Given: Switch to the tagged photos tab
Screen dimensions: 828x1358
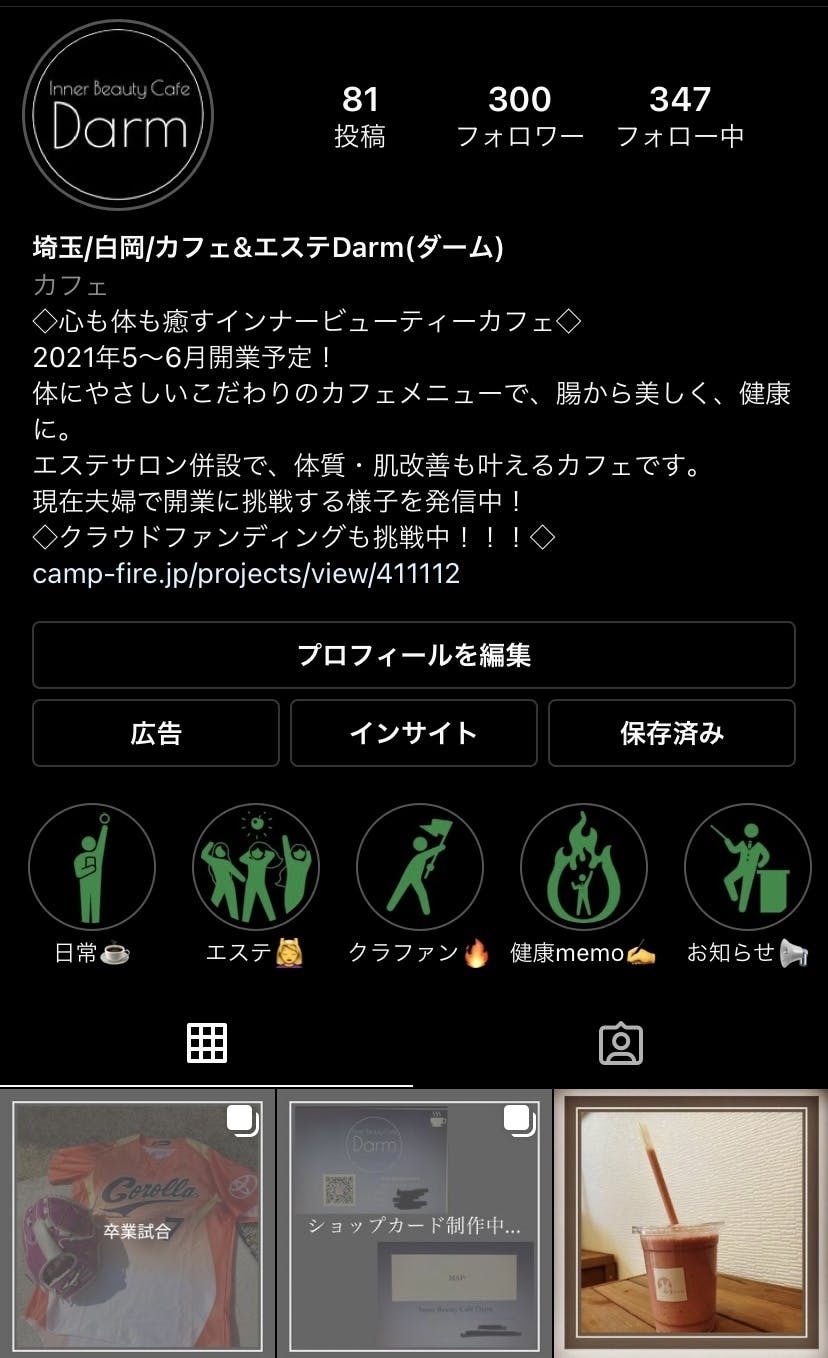Looking at the screenshot, I should [x=620, y=1044].
